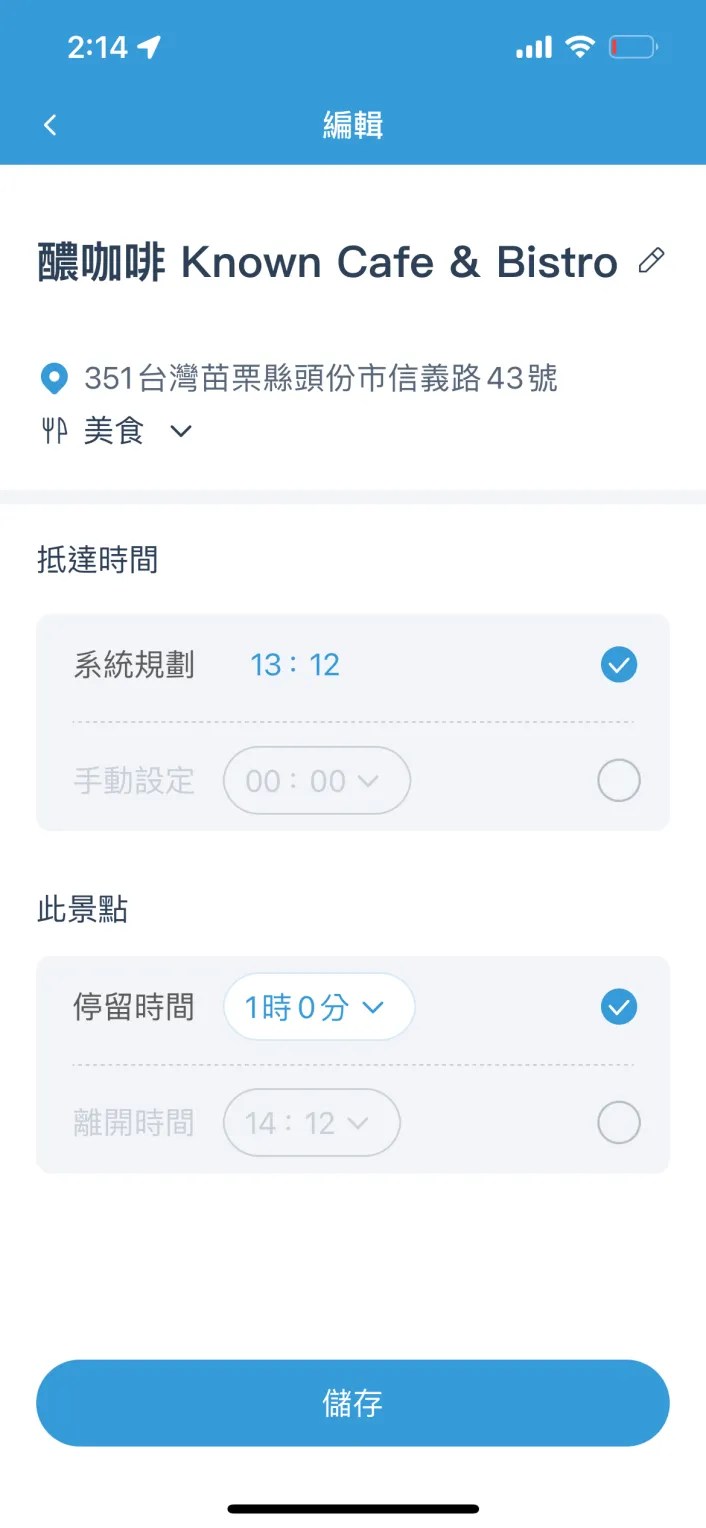Viewport: 706px width, 1528px height.
Task: Edit the place name with pencil icon
Action: [x=651, y=262]
